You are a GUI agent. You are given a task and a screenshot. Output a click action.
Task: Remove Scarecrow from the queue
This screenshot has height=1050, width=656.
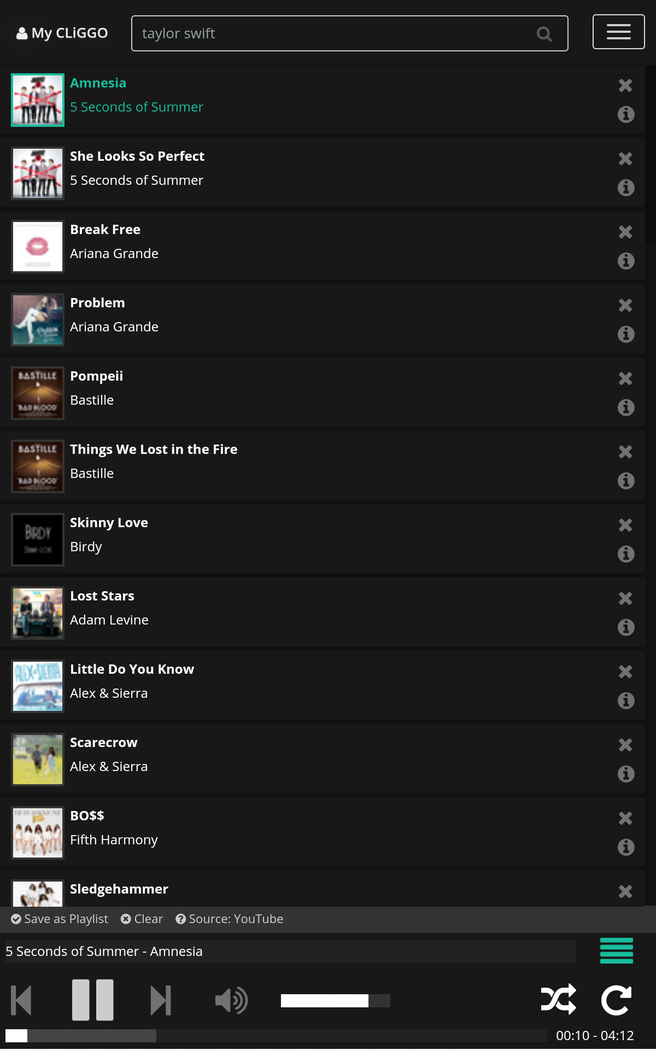coord(626,745)
